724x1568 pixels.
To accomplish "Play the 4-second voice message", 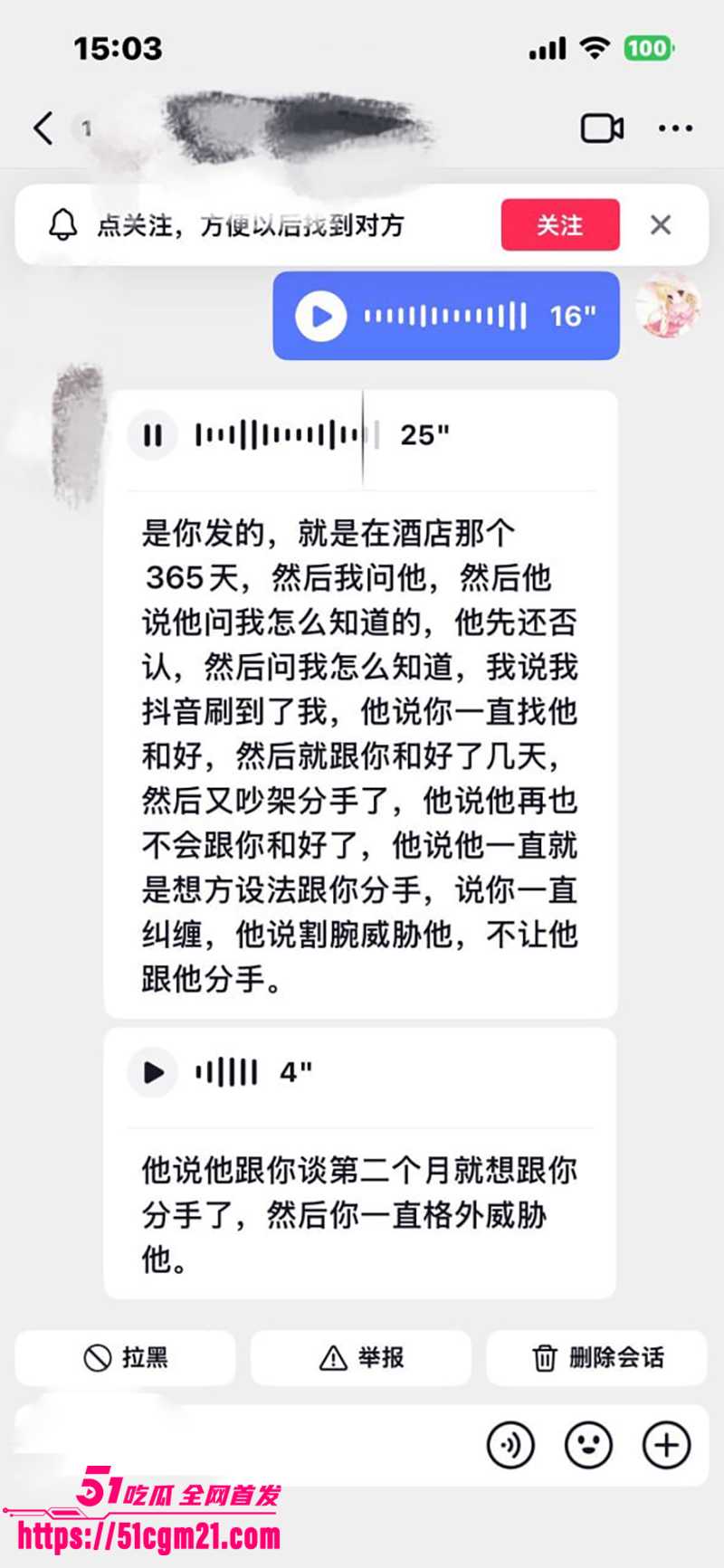I will [152, 1073].
